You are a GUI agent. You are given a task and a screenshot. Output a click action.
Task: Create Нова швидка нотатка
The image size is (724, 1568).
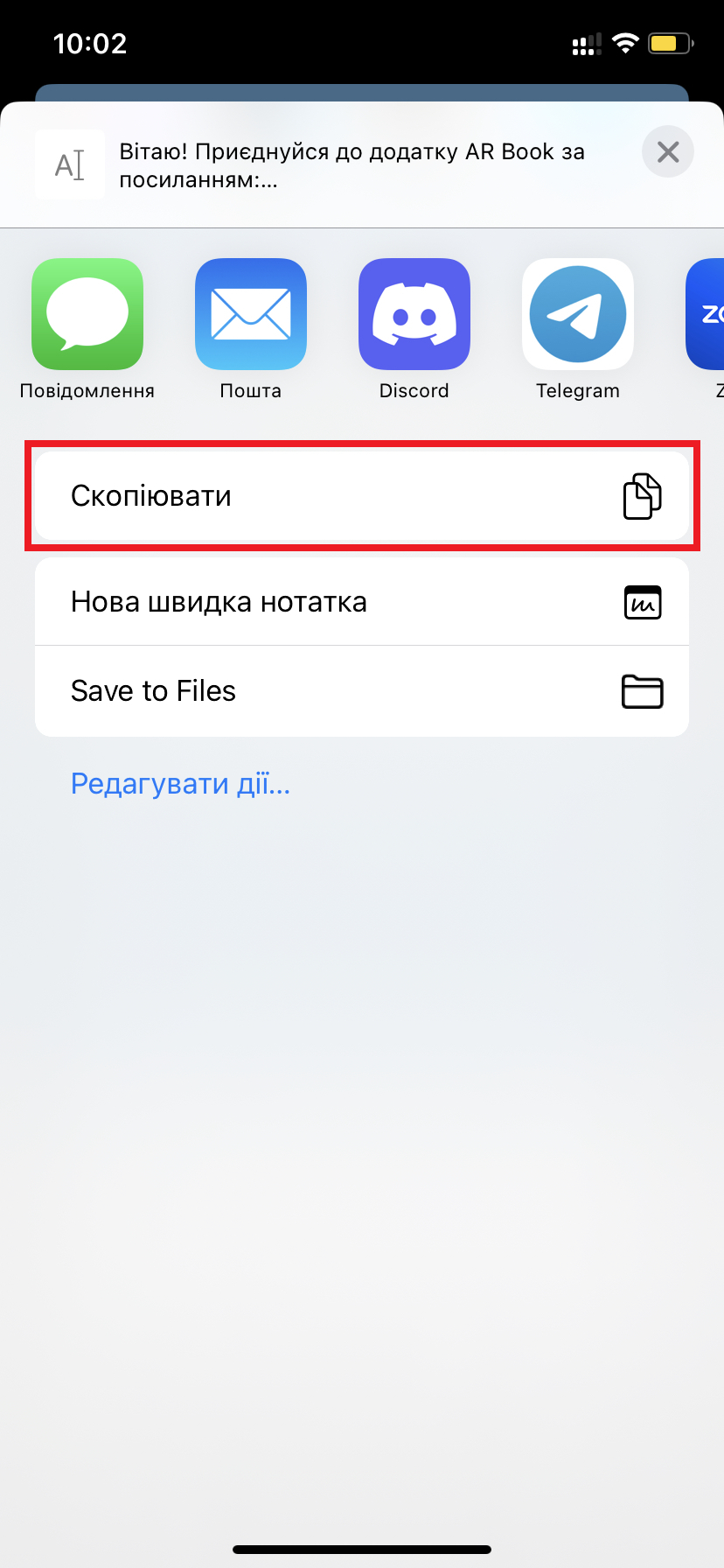click(362, 602)
